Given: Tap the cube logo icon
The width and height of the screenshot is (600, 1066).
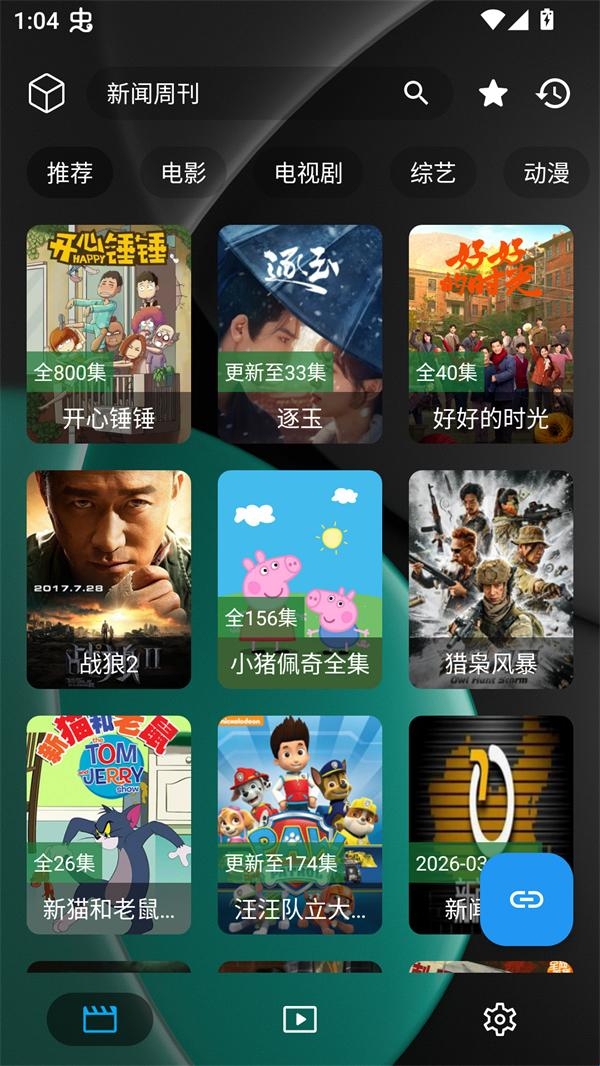Looking at the screenshot, I should [47, 93].
